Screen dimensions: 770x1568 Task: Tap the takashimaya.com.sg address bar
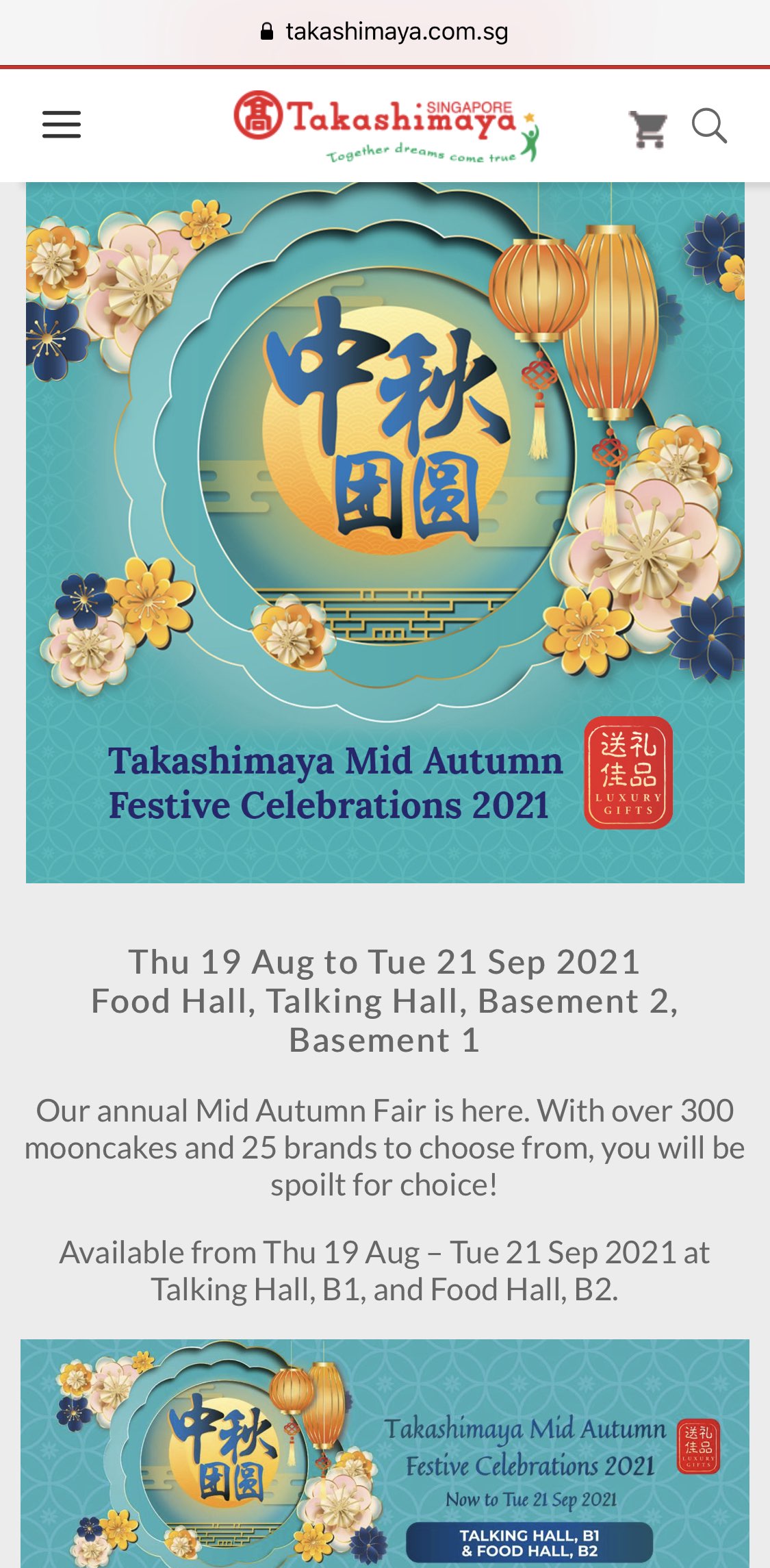(385, 31)
